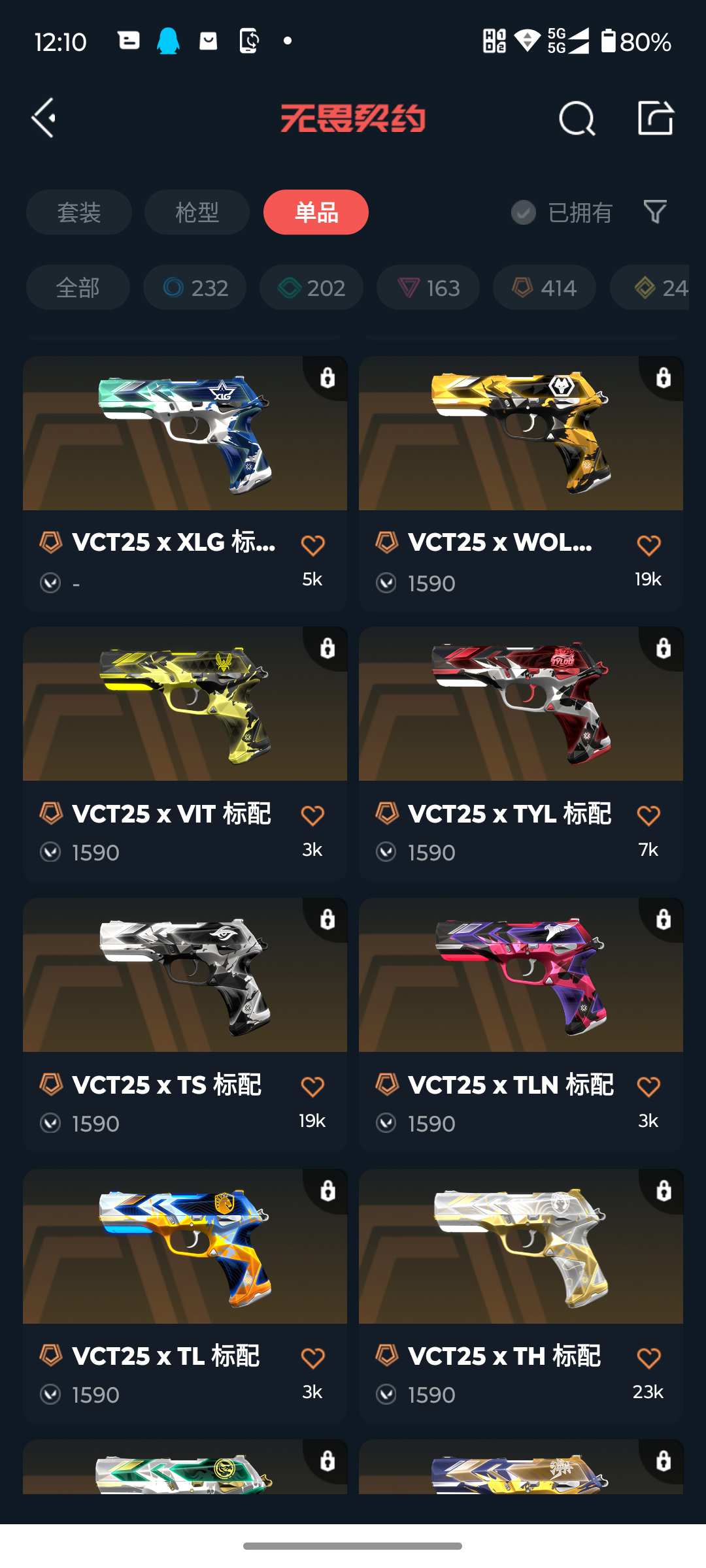Open the search icon in header
The height and width of the screenshot is (1568, 706).
coord(577,118)
